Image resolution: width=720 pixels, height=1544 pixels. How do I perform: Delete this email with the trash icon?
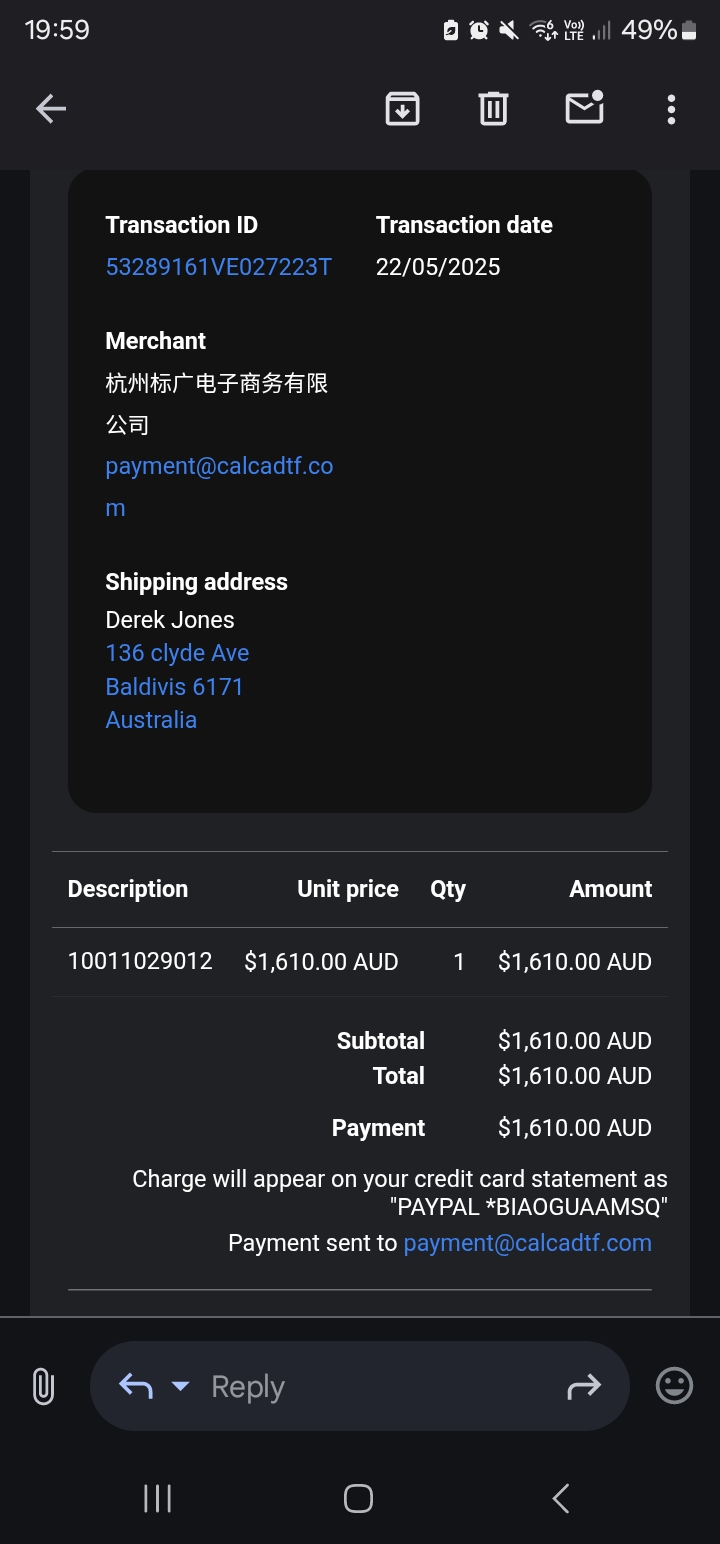pos(493,108)
